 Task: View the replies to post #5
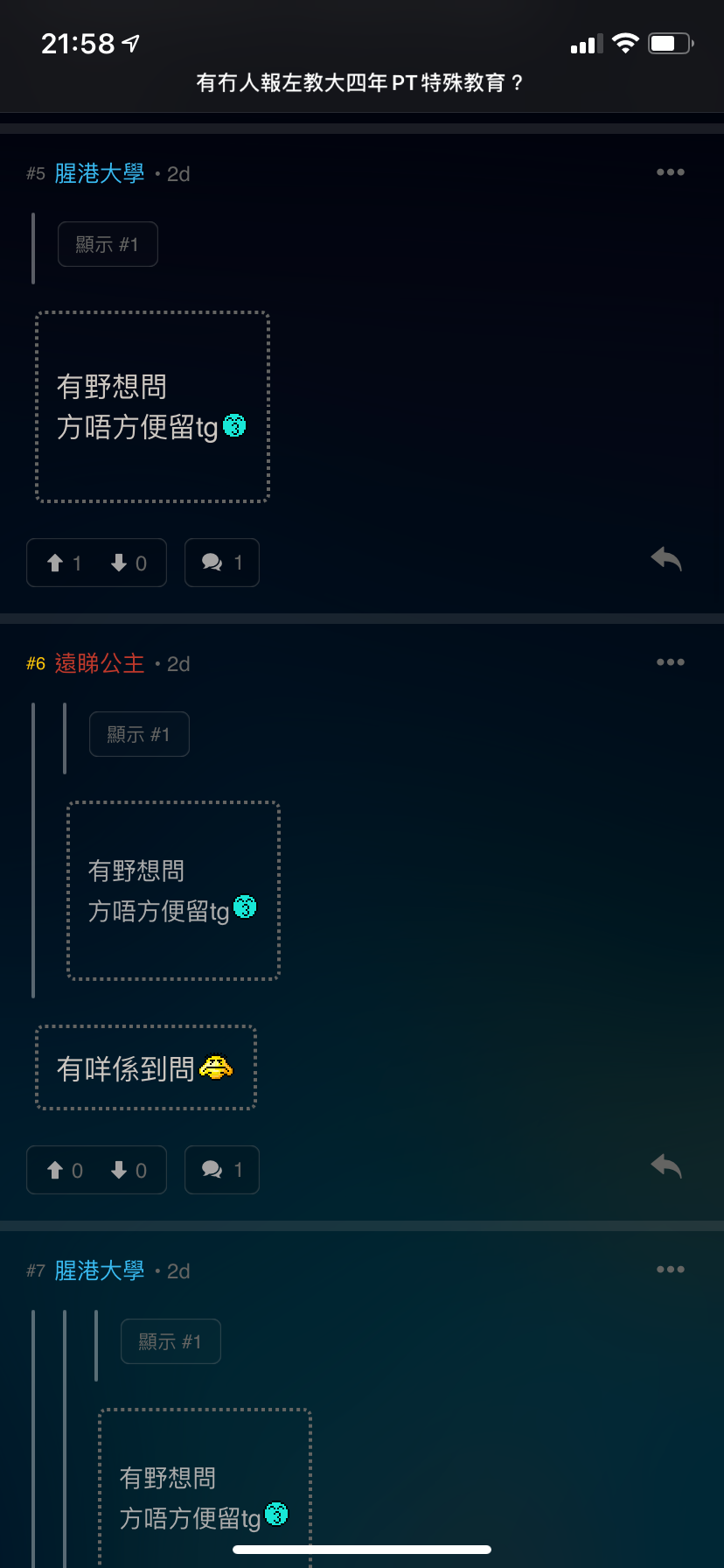coord(222,563)
